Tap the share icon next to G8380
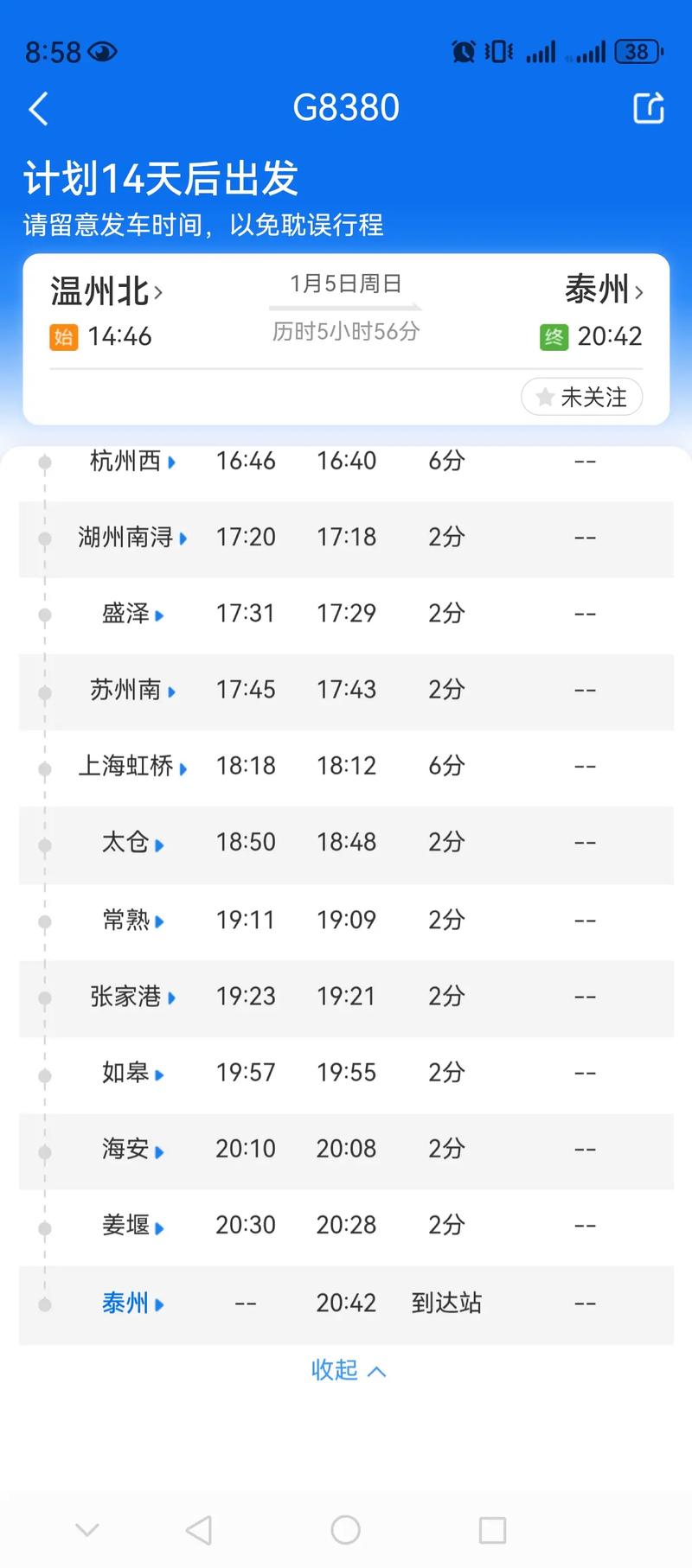 tap(648, 108)
